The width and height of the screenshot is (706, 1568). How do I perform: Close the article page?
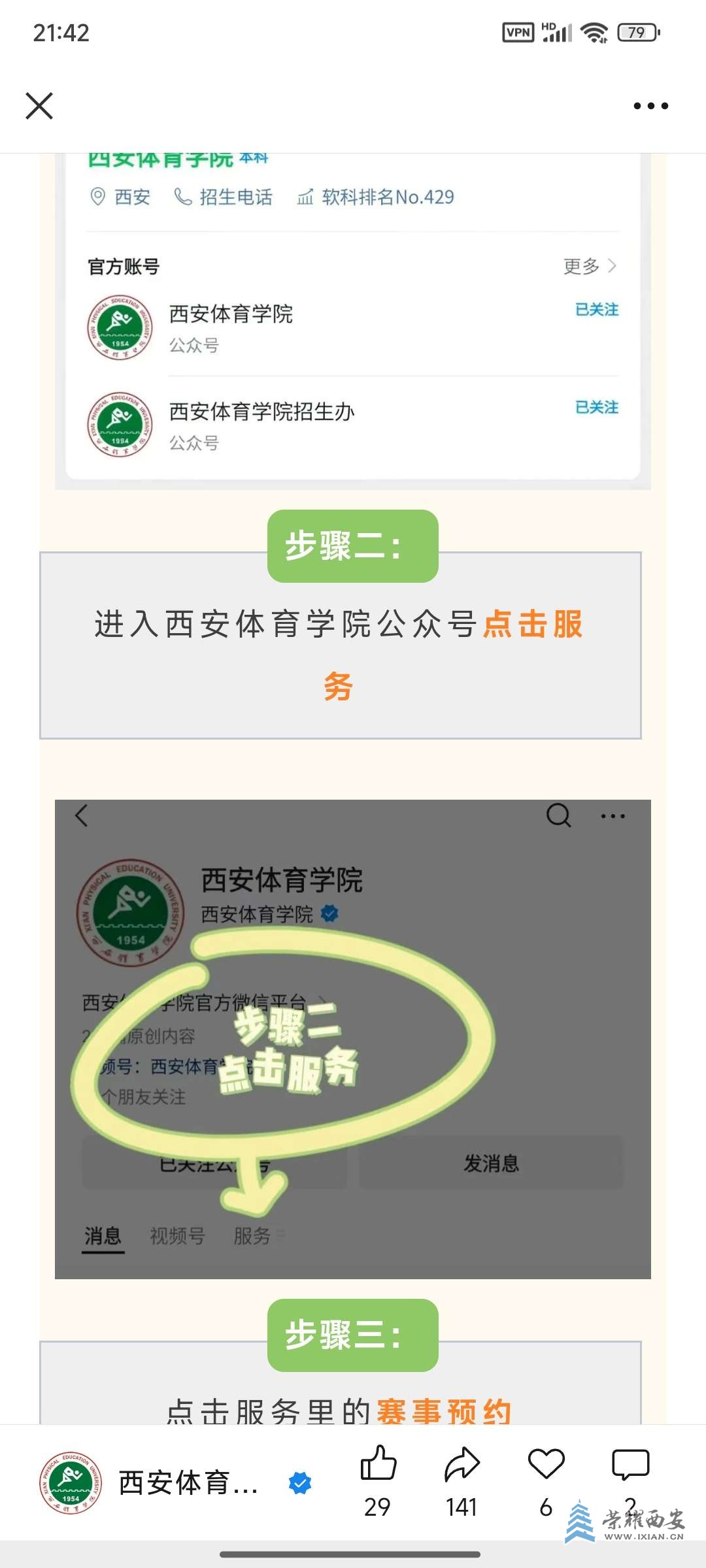click(39, 106)
